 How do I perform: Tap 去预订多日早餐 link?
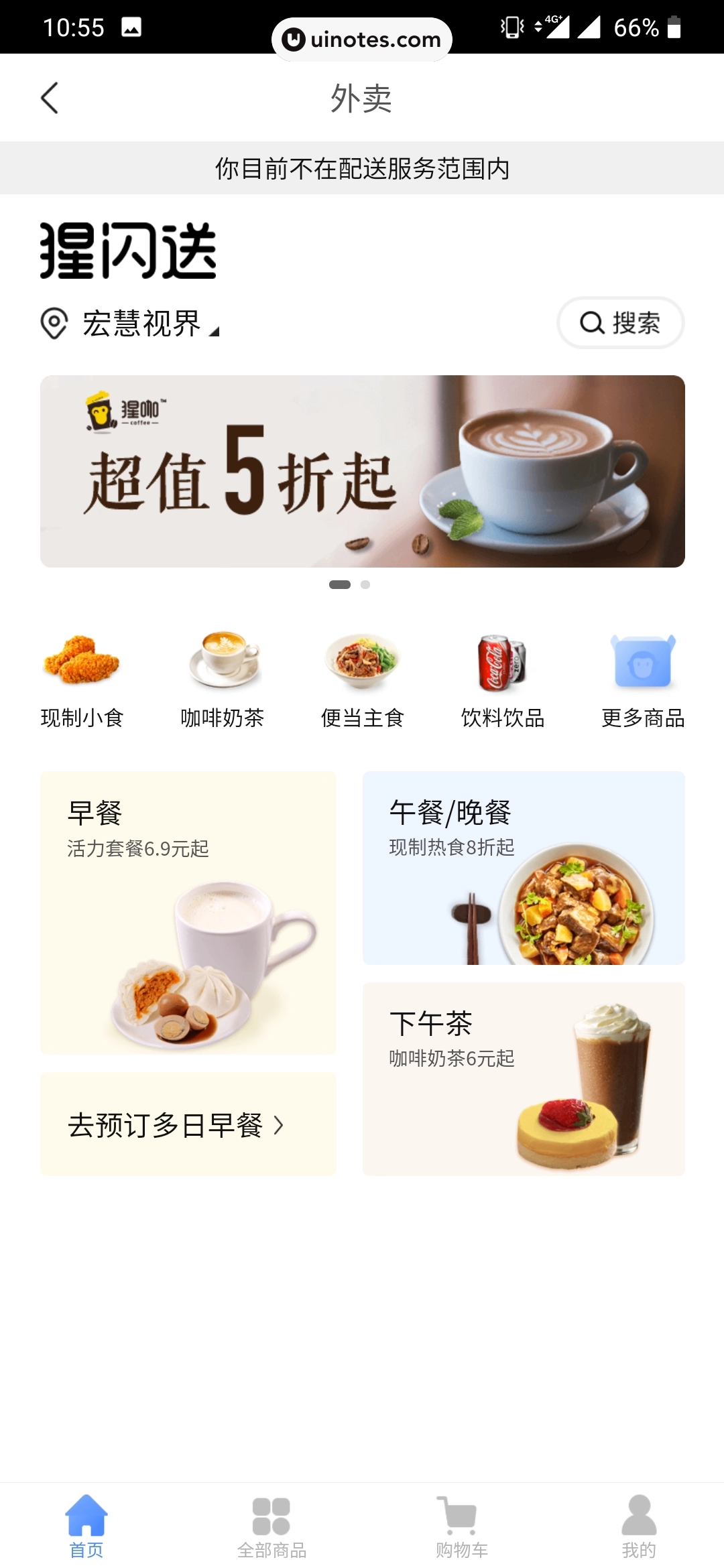pyautogui.click(x=176, y=1124)
